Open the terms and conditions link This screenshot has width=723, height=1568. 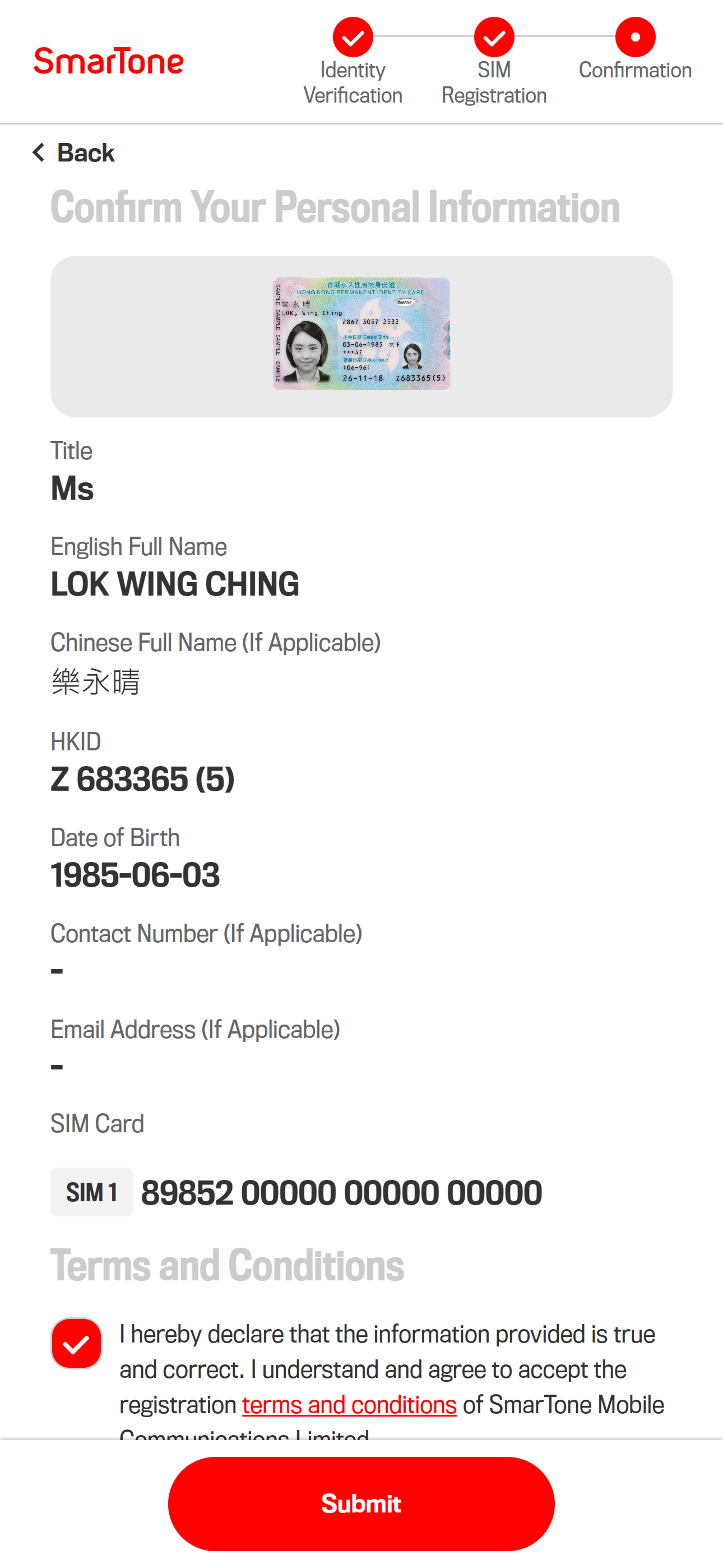pyautogui.click(x=349, y=1405)
